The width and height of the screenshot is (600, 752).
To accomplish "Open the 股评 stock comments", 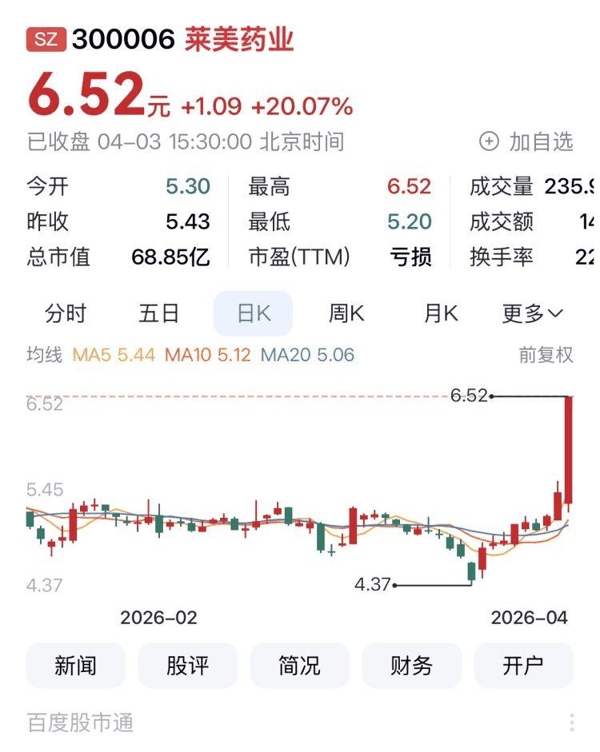I will tap(187, 665).
